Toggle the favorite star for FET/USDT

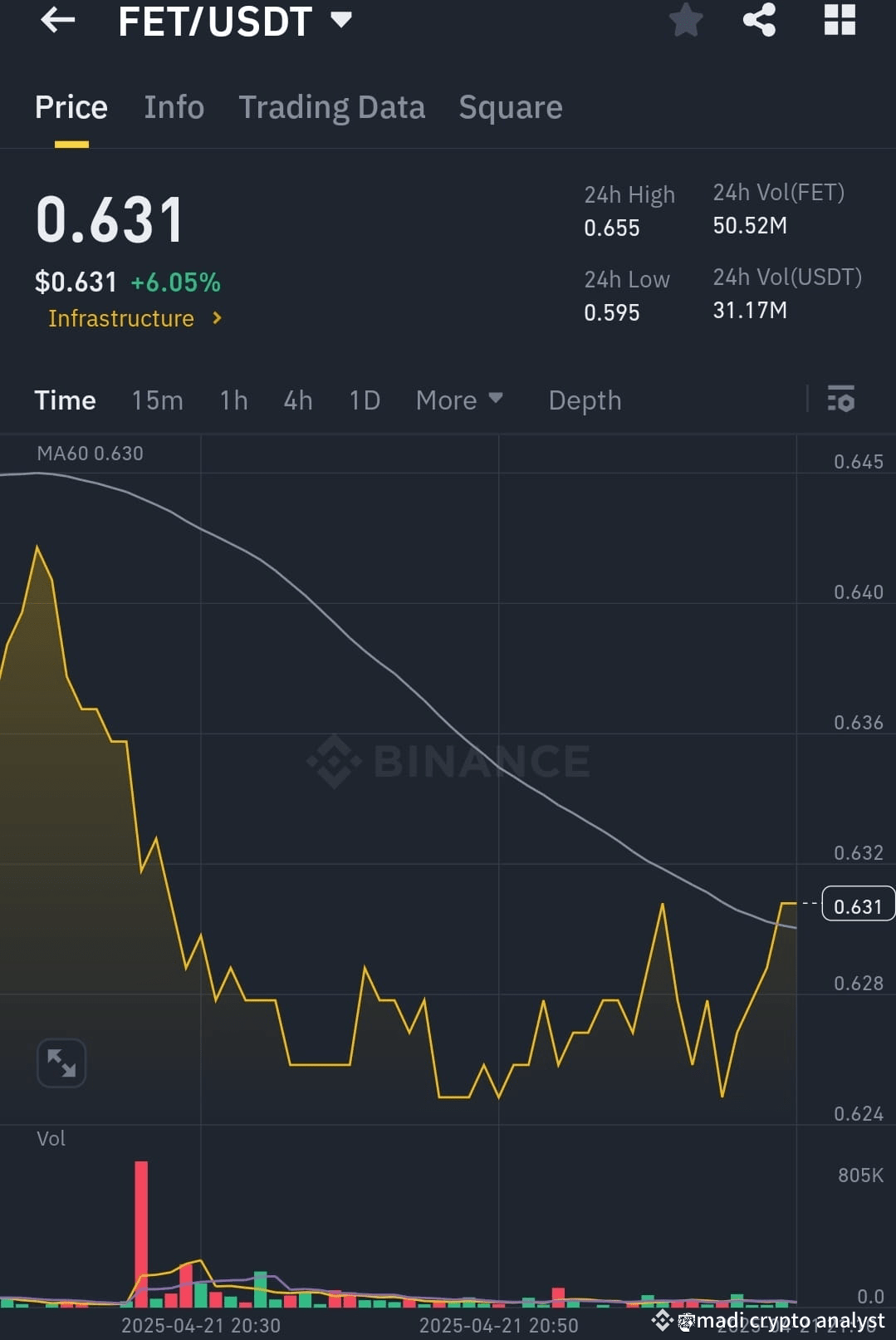[x=686, y=21]
